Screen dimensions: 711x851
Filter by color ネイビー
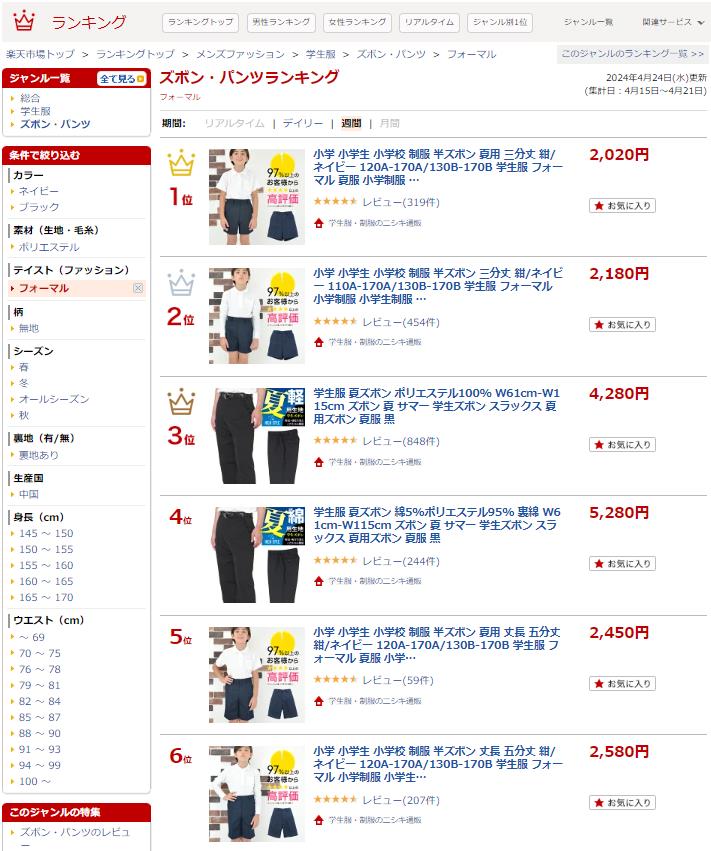coord(39,191)
